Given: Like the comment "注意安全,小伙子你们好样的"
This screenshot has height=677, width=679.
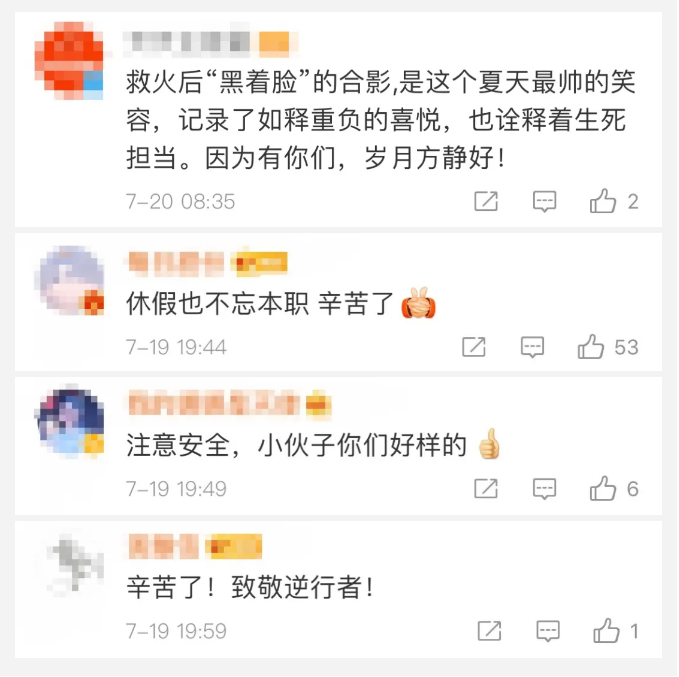Looking at the screenshot, I should coord(603,489).
